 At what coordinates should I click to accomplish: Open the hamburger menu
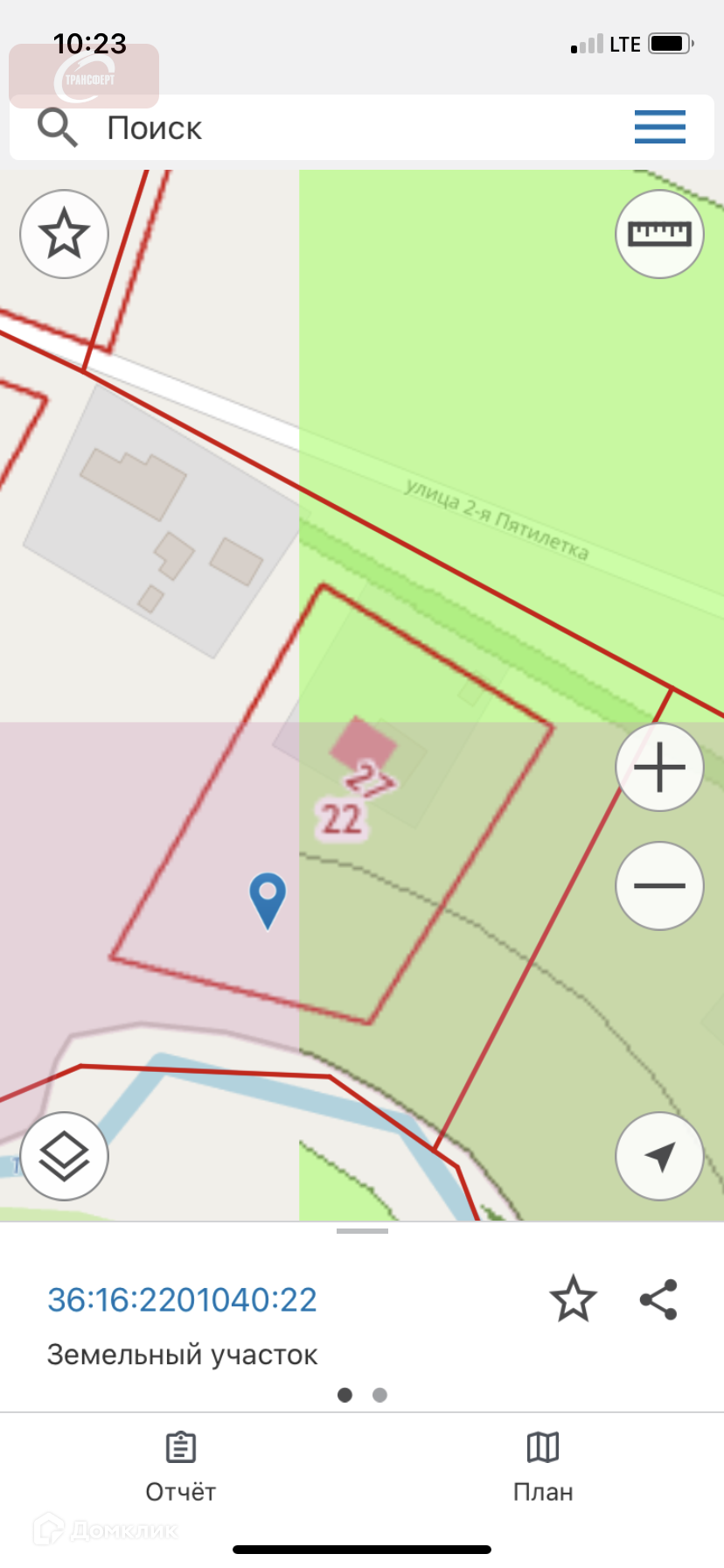659,127
